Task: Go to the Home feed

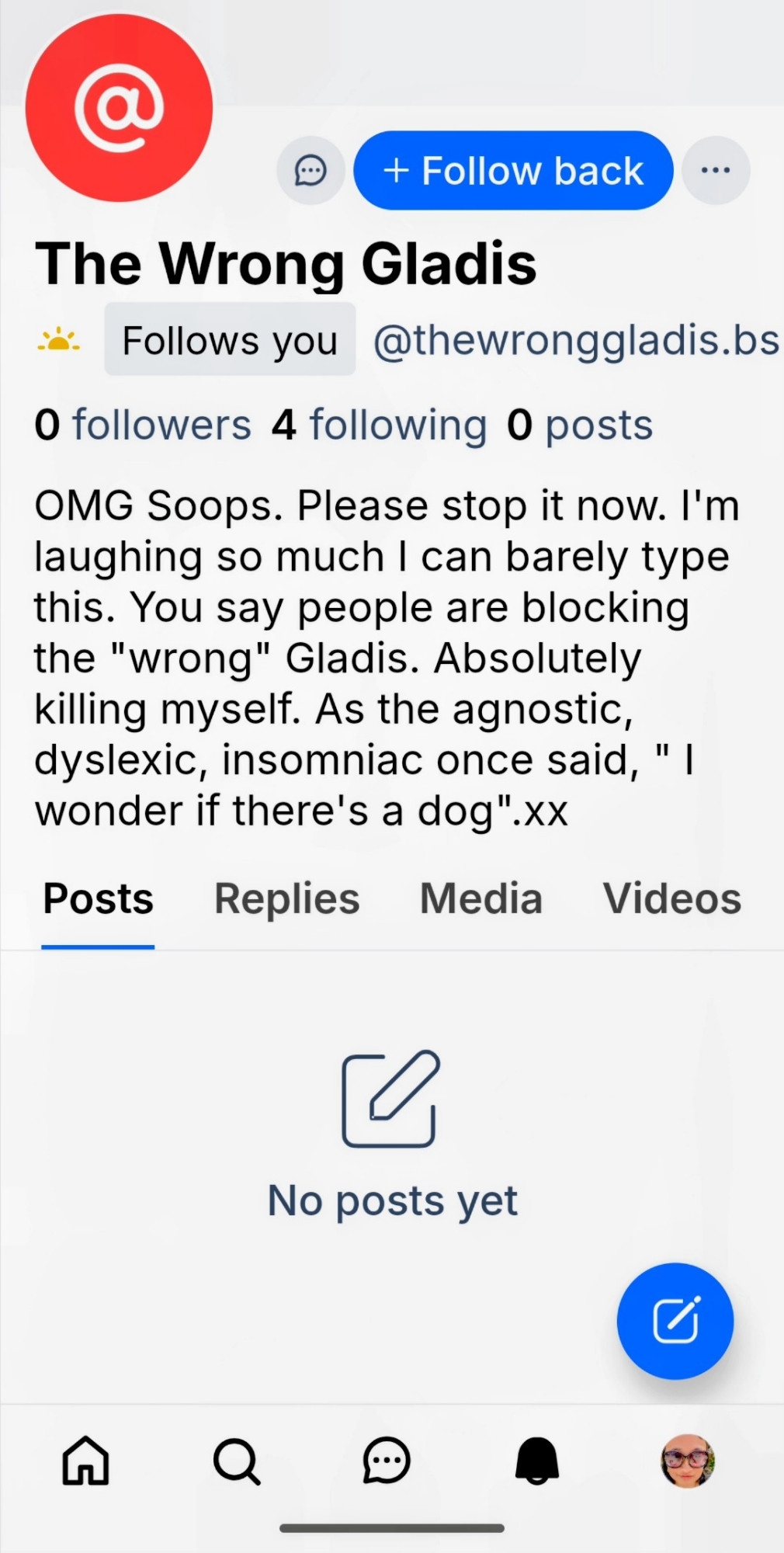Action: pos(85,1461)
